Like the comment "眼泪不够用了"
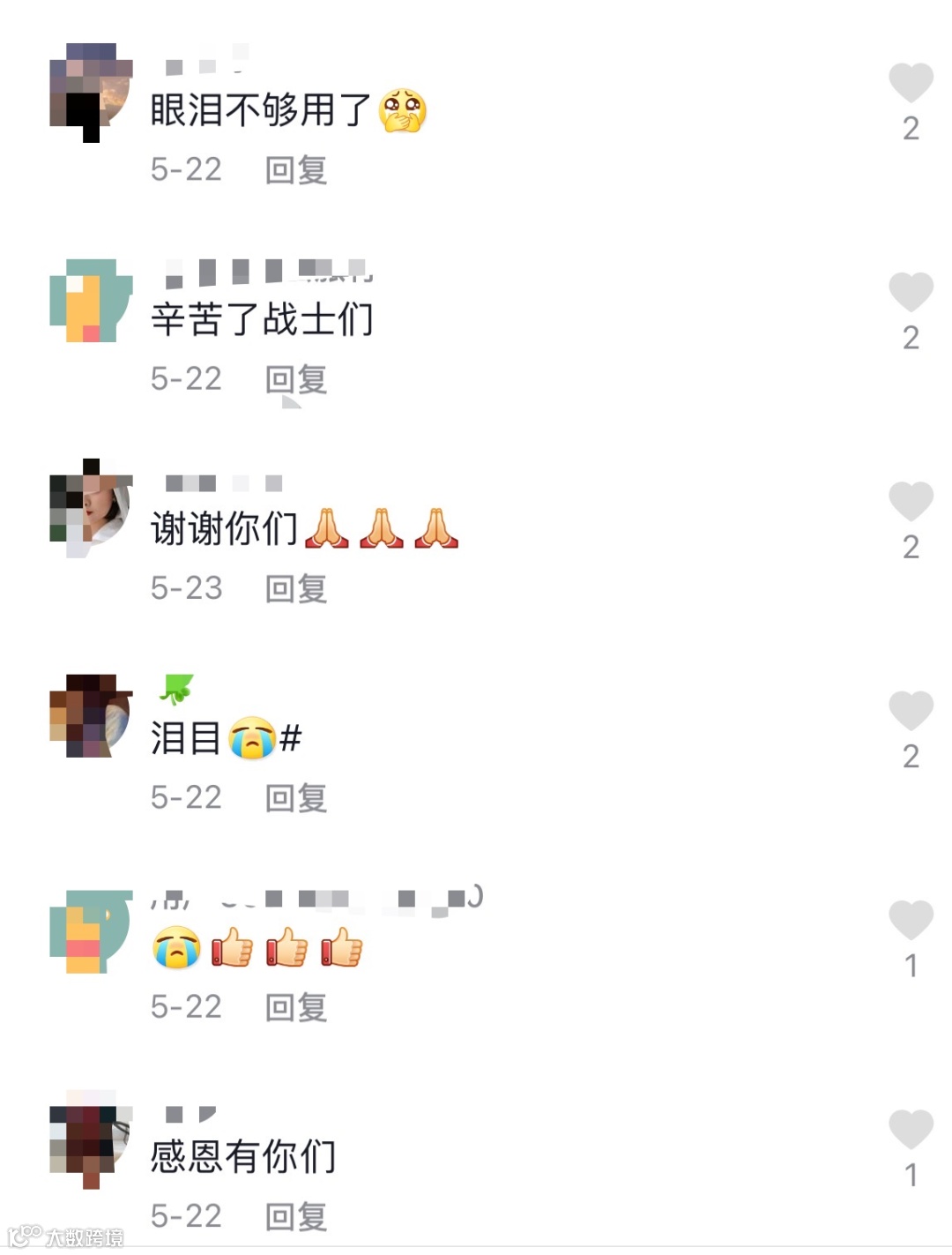Image resolution: width=952 pixels, height=1255 pixels. coord(911,83)
